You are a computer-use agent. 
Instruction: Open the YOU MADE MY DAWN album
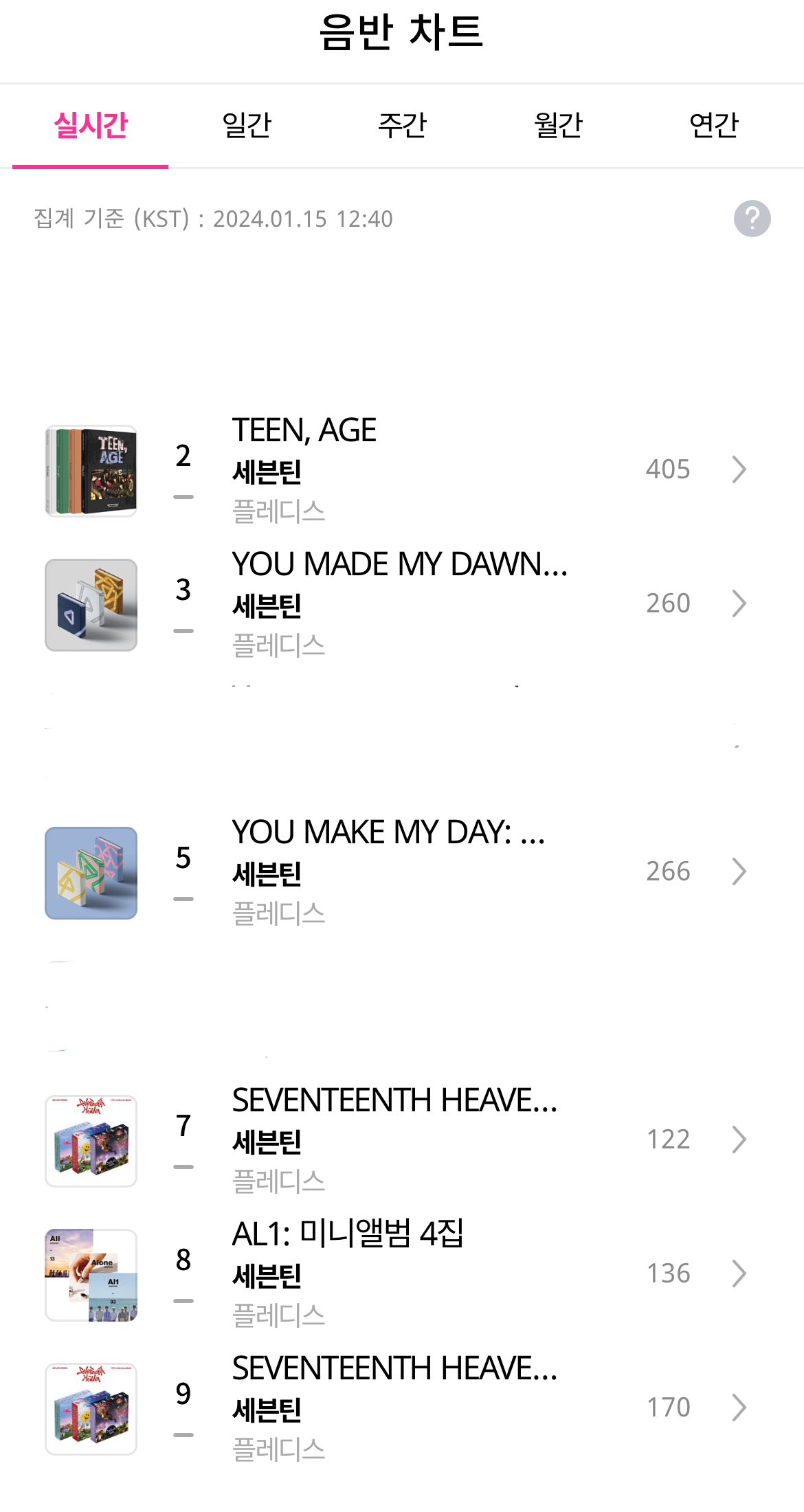(399, 604)
